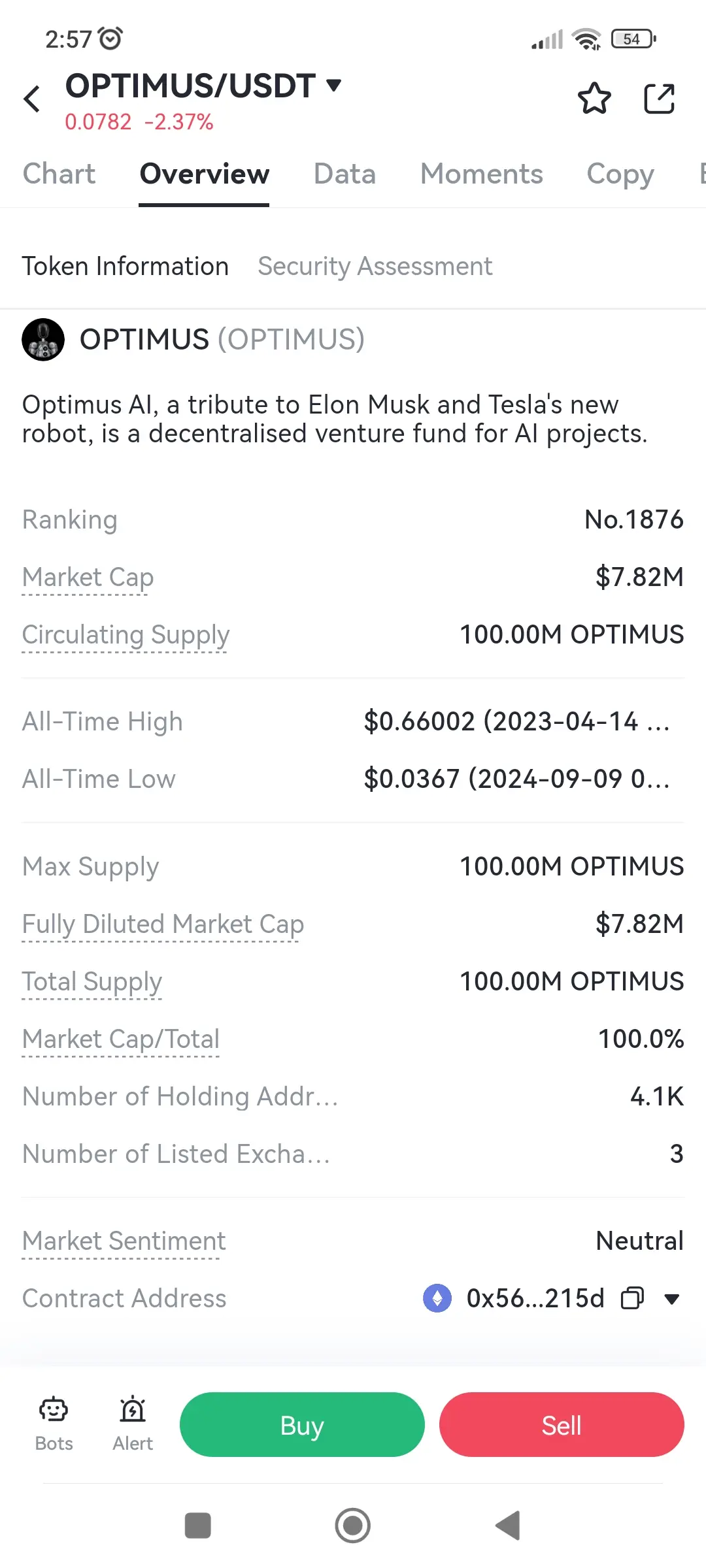
Task: Sell OPTIMUS with the red button
Action: click(x=562, y=1425)
